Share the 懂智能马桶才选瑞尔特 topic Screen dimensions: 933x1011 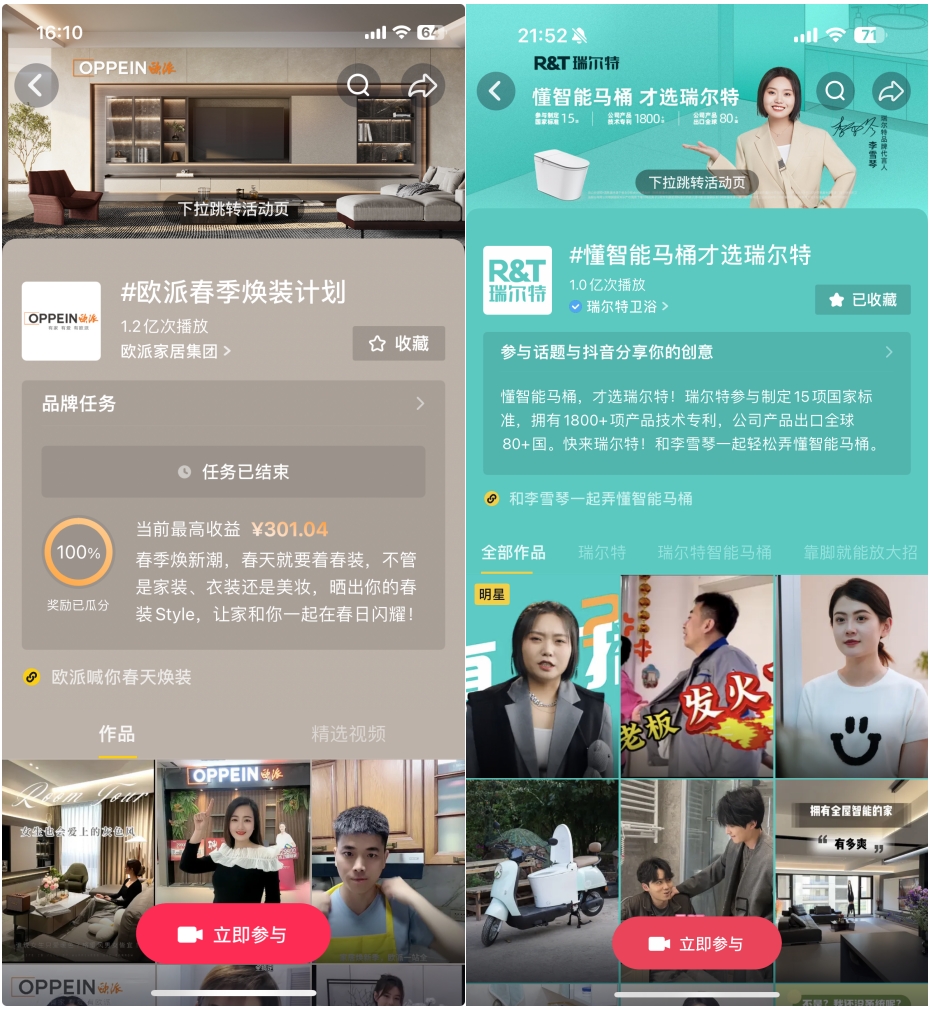pos(889,92)
